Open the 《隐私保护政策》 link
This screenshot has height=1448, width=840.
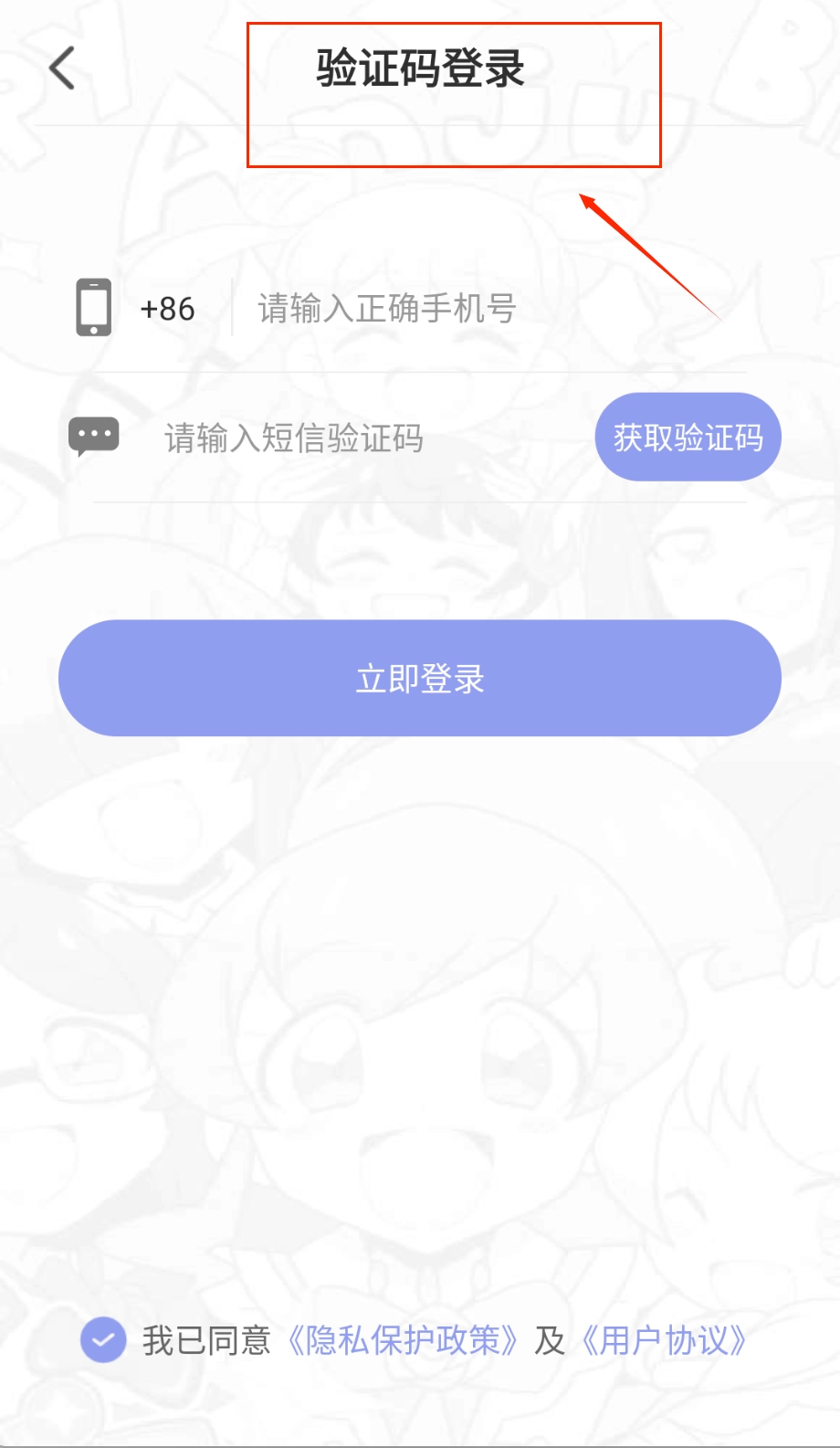[x=402, y=1340]
